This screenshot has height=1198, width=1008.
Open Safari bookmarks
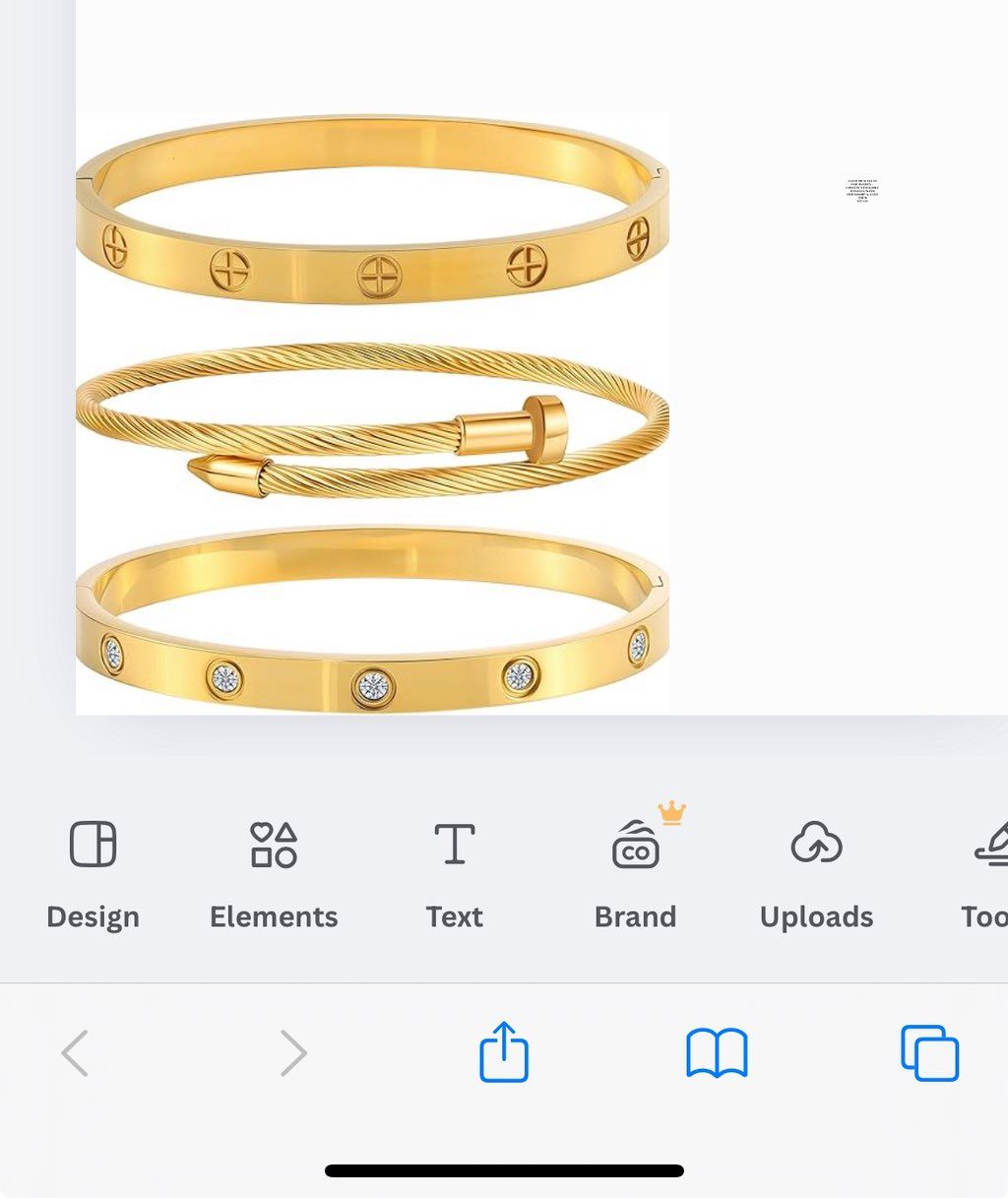click(x=717, y=1052)
